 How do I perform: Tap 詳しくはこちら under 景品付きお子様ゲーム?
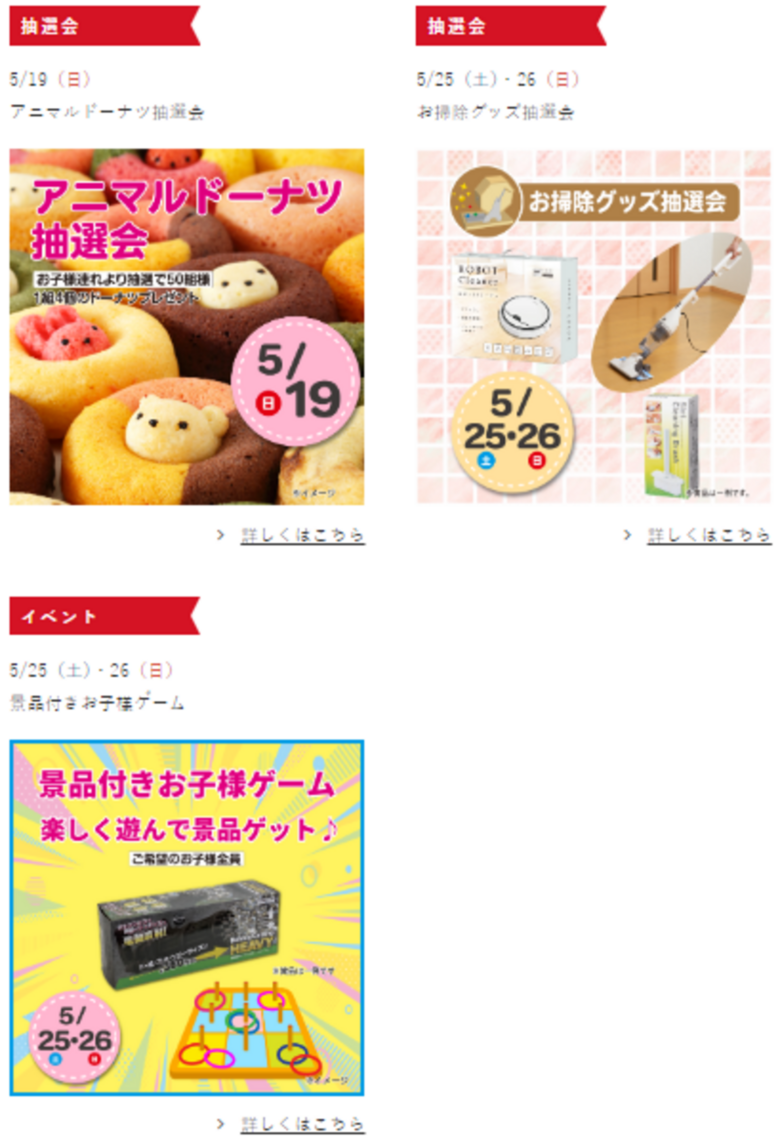pyautogui.click(x=302, y=1124)
